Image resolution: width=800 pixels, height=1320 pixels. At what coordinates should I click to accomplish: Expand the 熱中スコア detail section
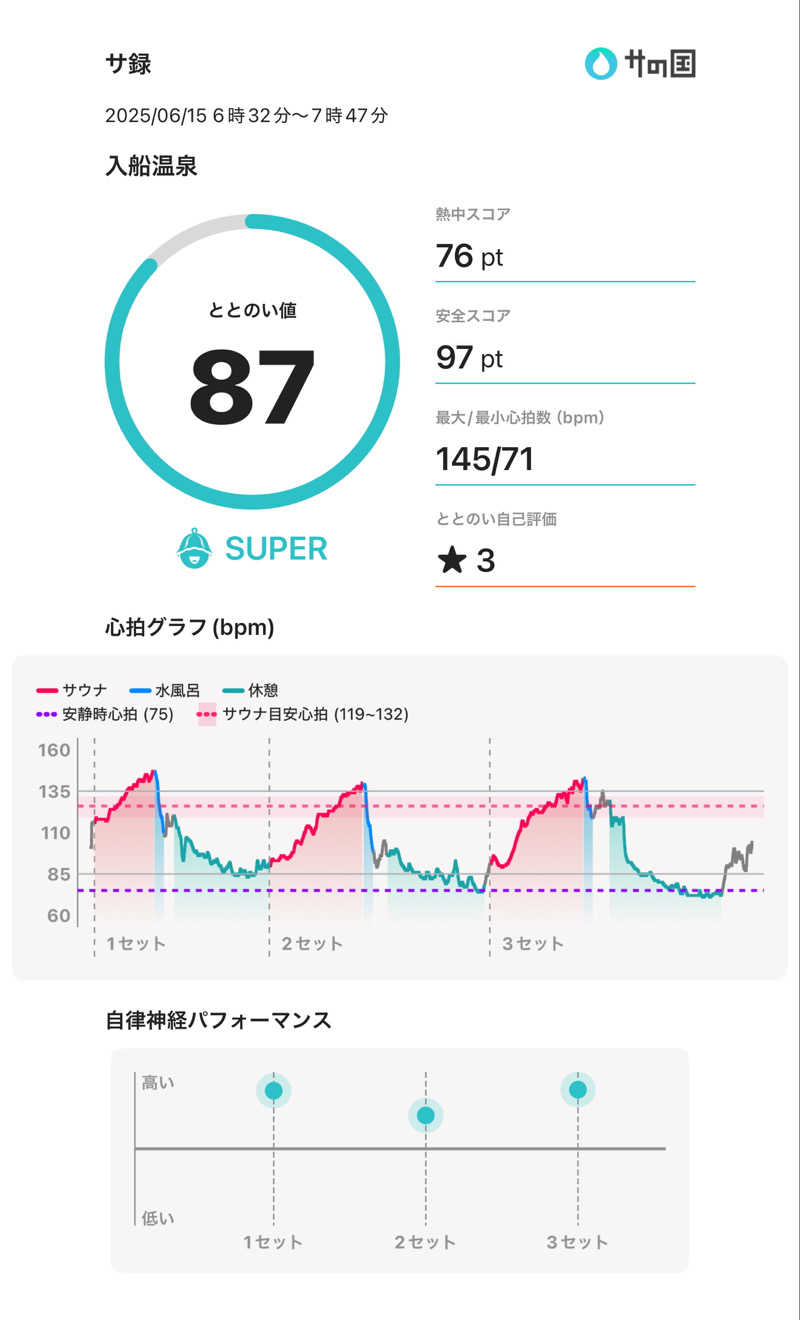coord(565,240)
